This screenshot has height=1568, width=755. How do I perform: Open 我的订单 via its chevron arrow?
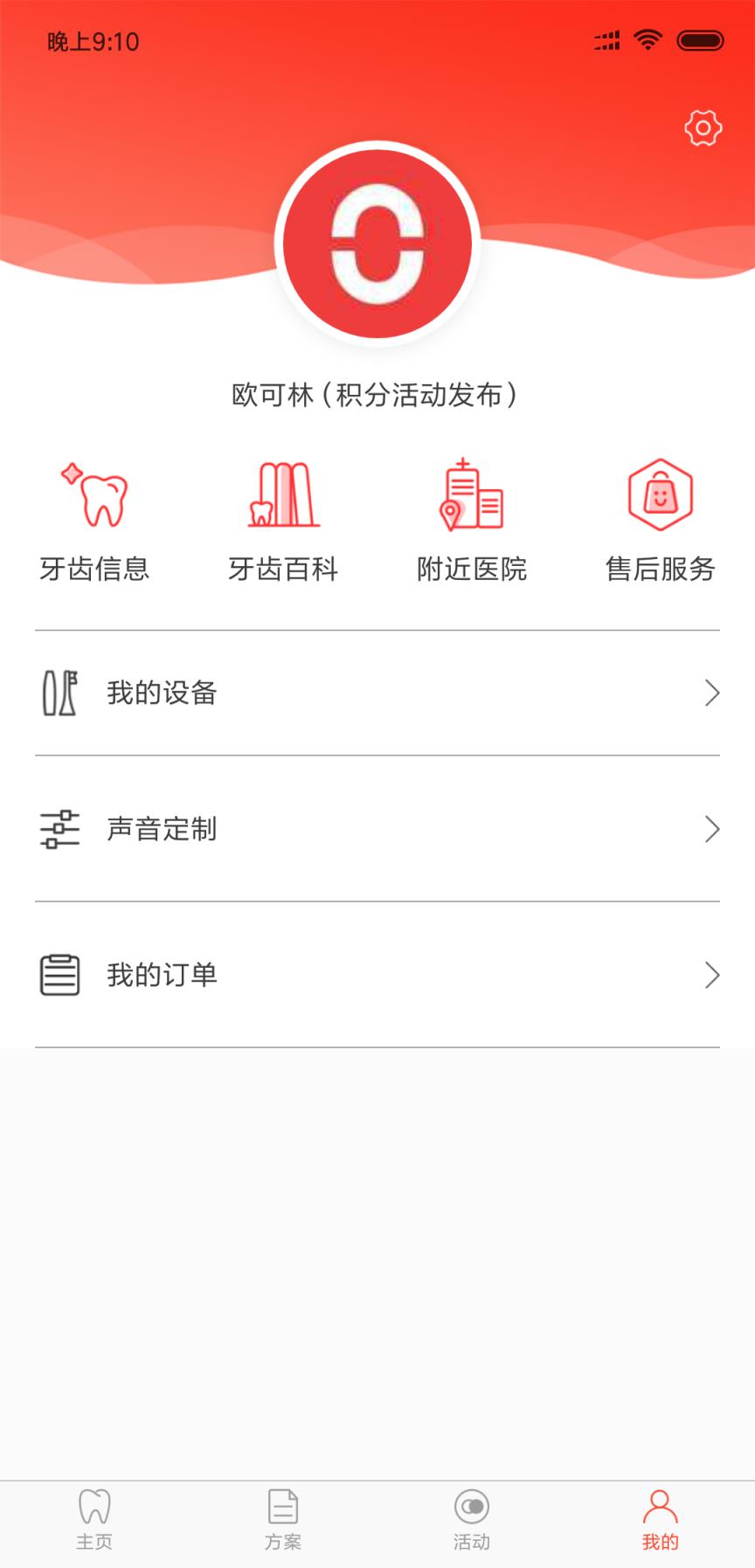coord(711,976)
